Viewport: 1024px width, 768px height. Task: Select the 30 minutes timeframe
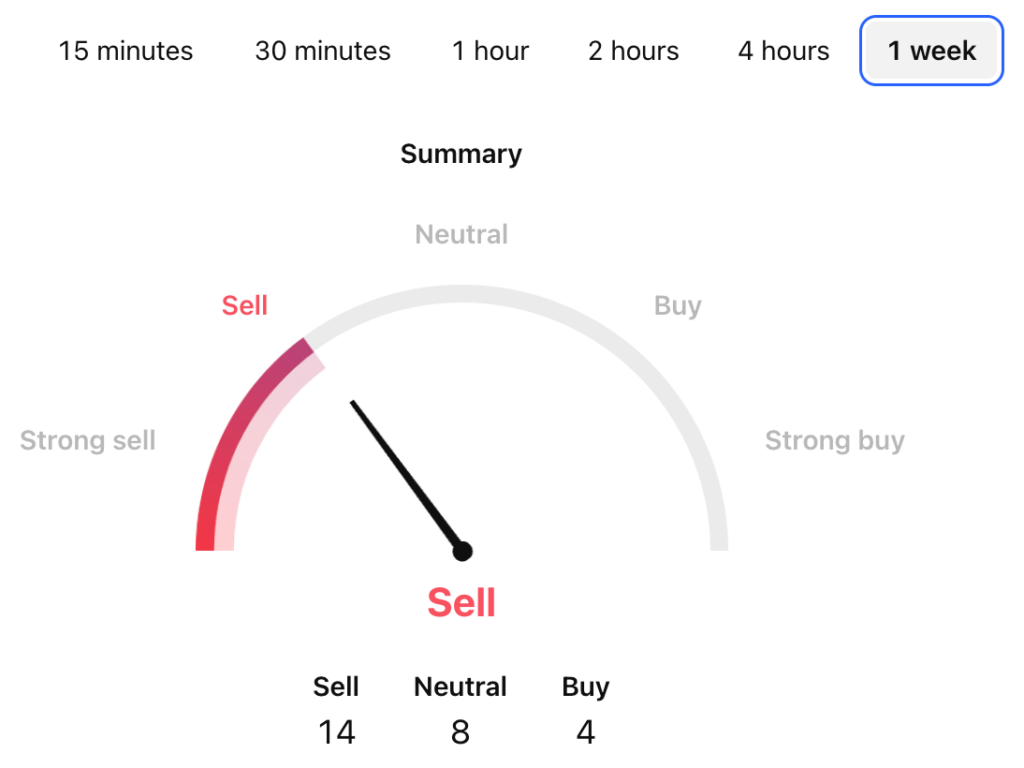click(322, 51)
